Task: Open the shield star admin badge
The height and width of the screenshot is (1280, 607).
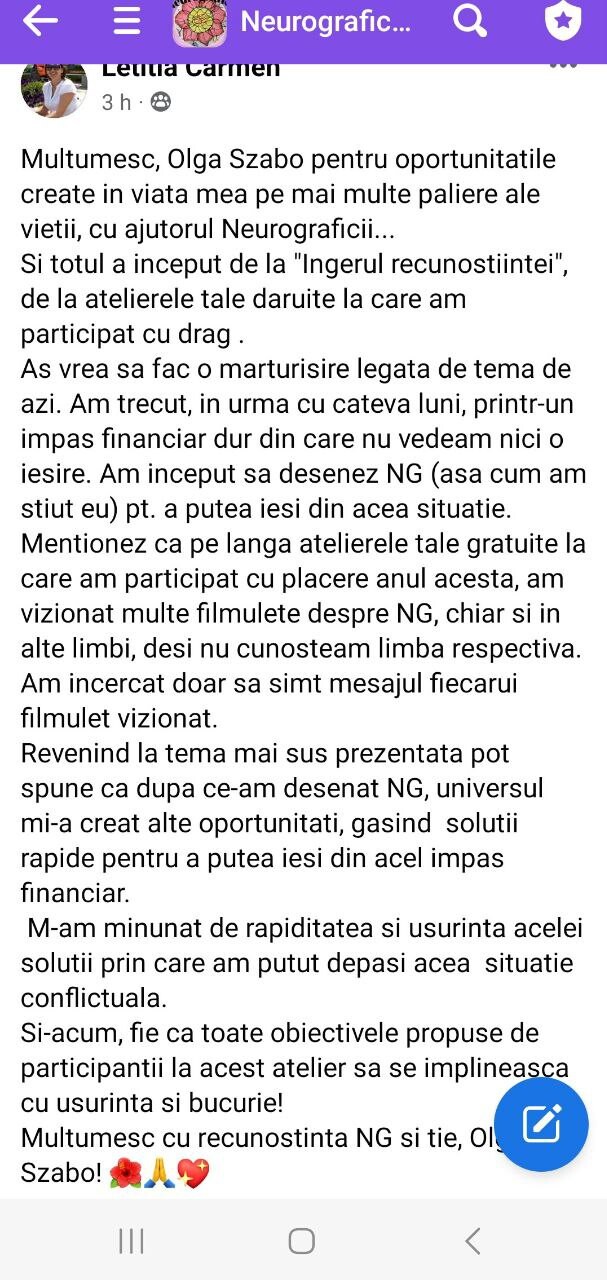Action: click(563, 21)
